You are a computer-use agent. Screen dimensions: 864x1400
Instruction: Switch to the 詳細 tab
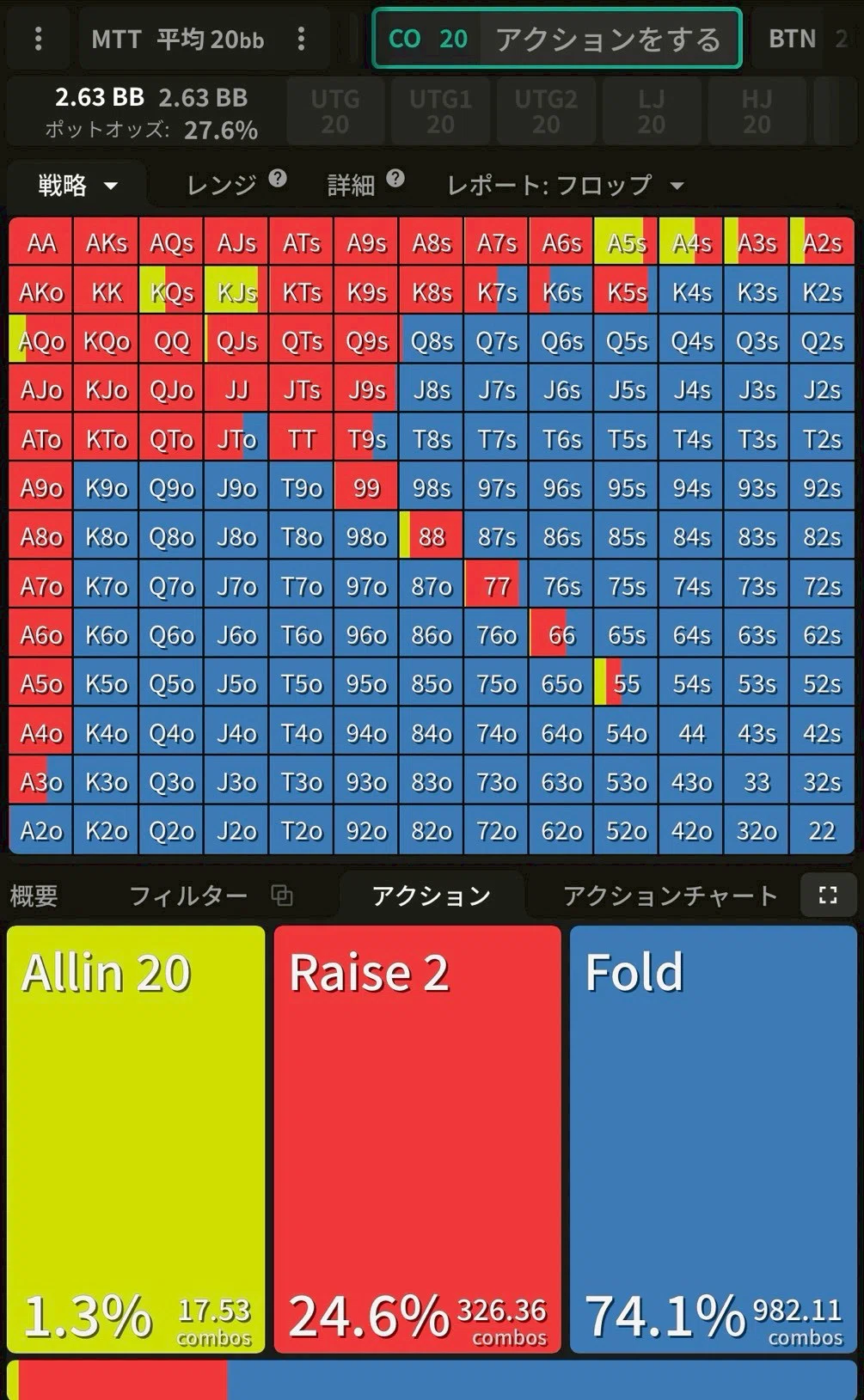pyautogui.click(x=351, y=185)
